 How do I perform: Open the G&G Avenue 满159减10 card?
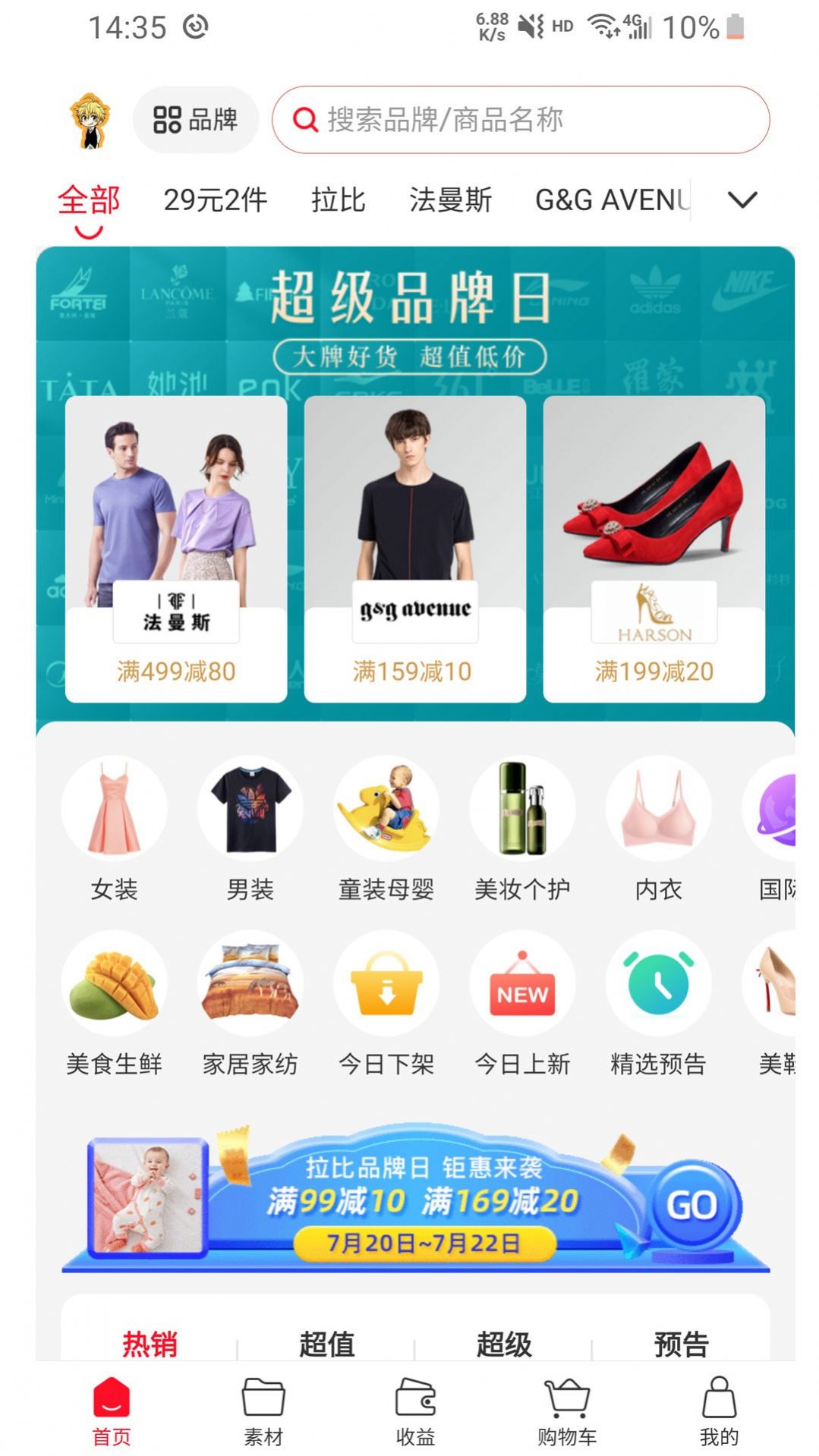coord(414,549)
